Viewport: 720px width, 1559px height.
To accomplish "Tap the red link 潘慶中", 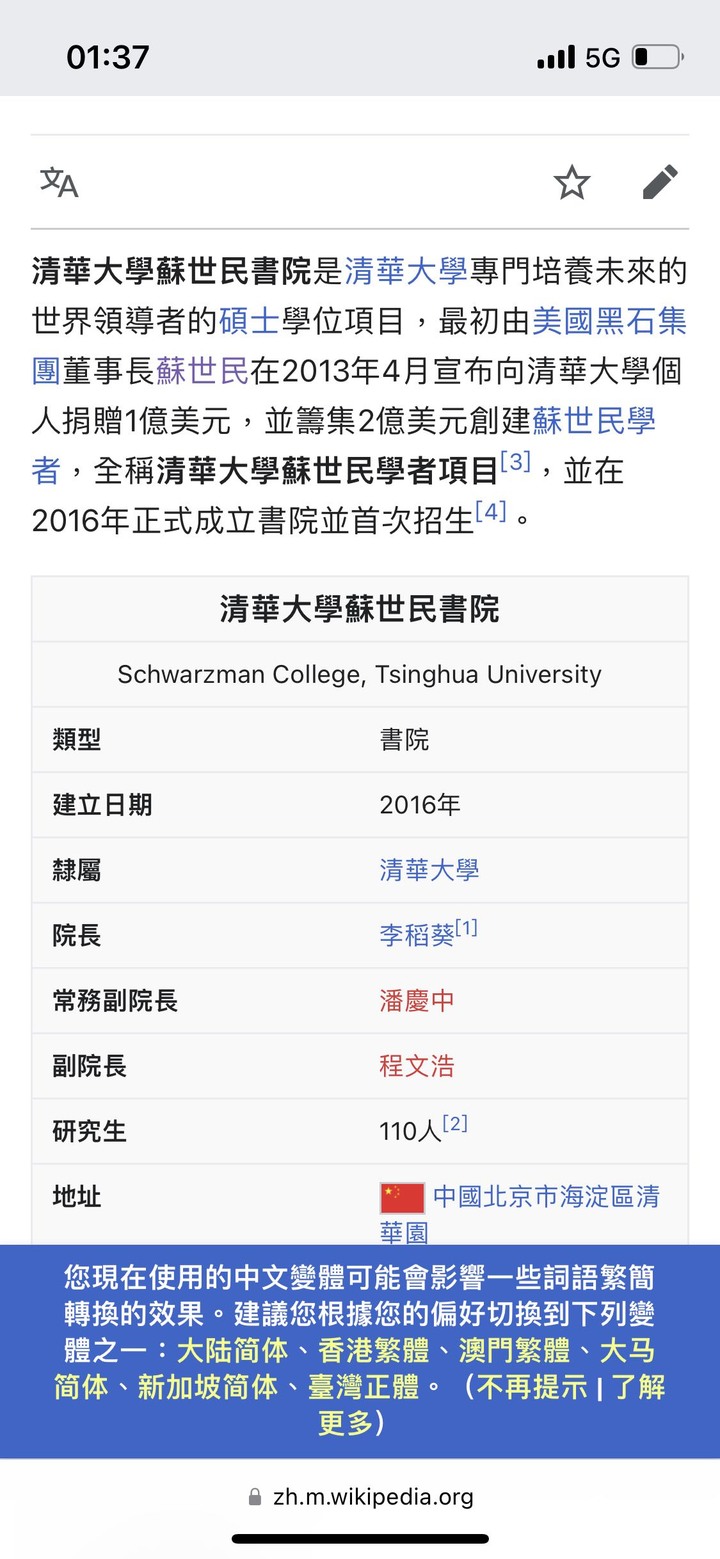I will tap(416, 1000).
